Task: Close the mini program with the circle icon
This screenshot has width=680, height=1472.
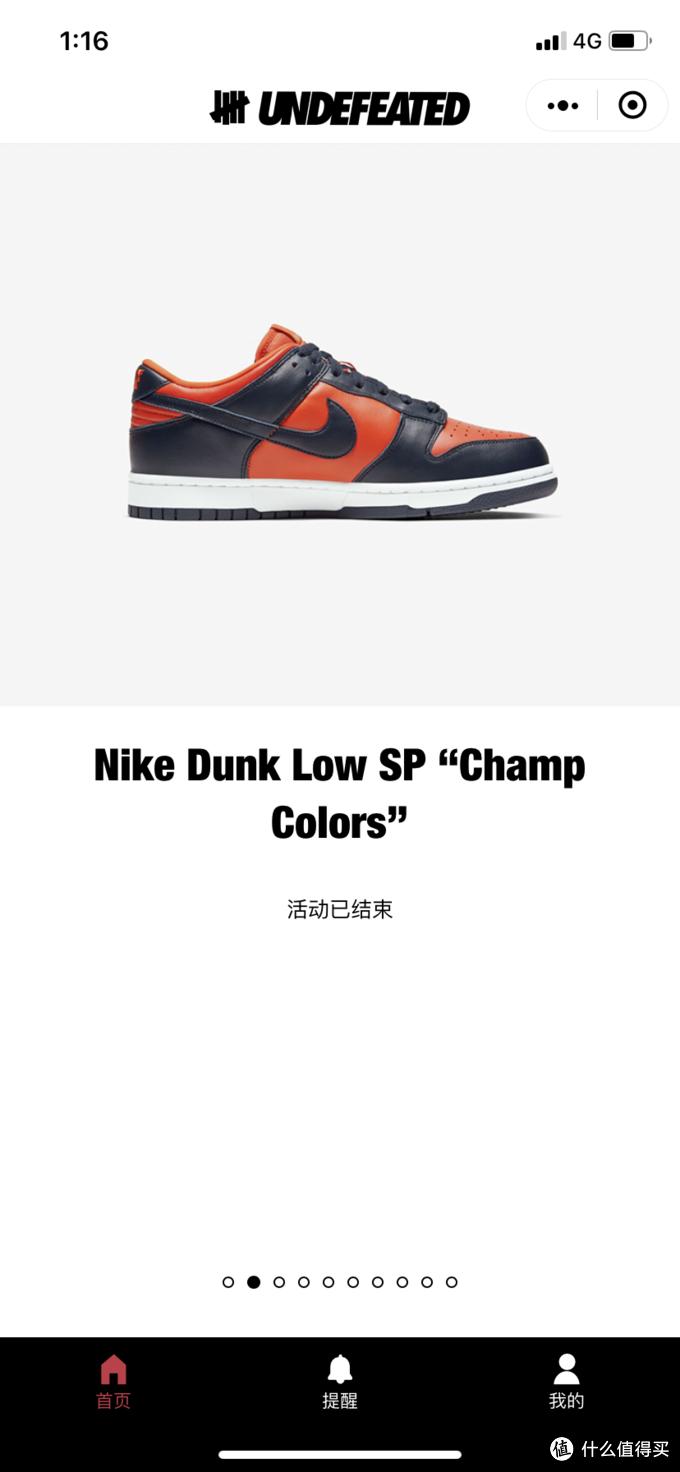Action: click(632, 105)
